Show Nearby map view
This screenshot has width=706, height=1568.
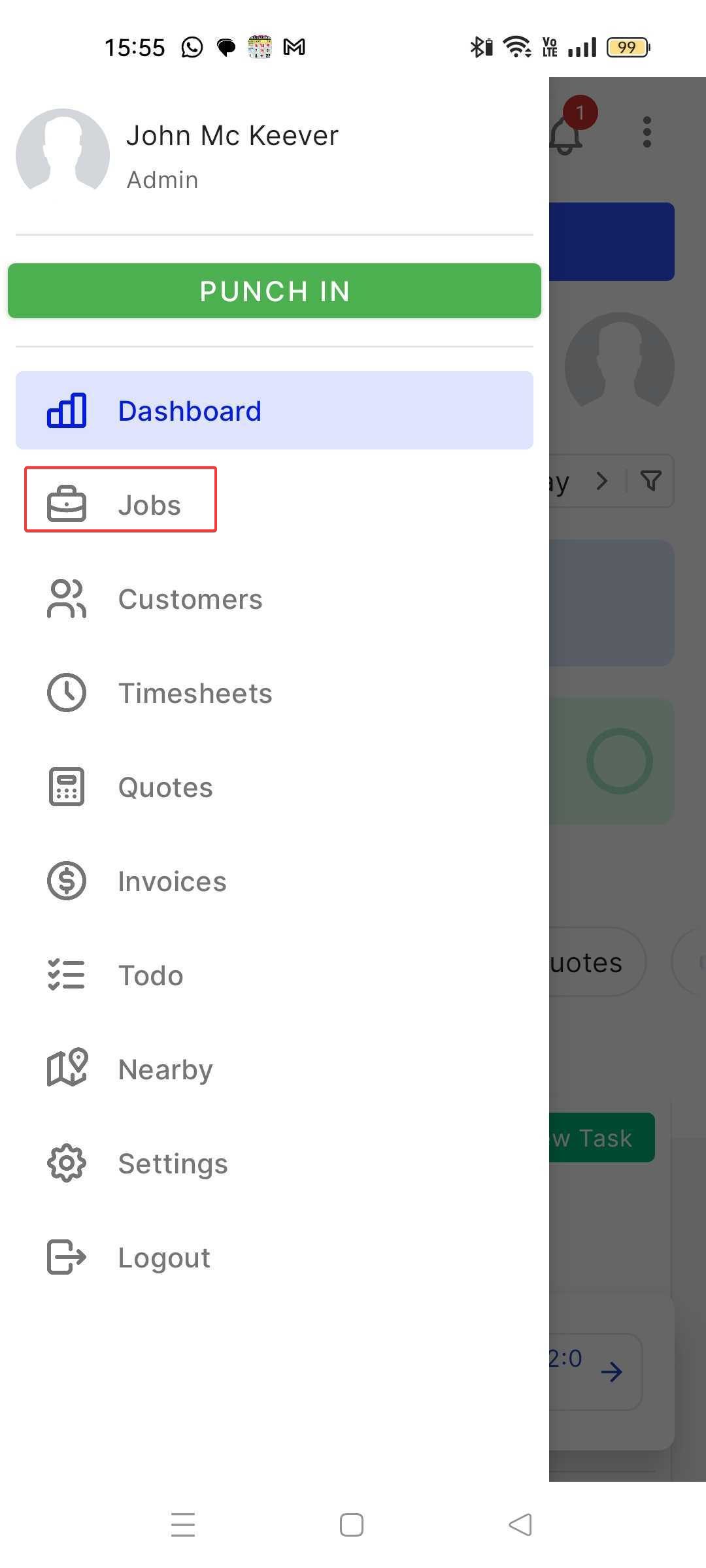165,1070
